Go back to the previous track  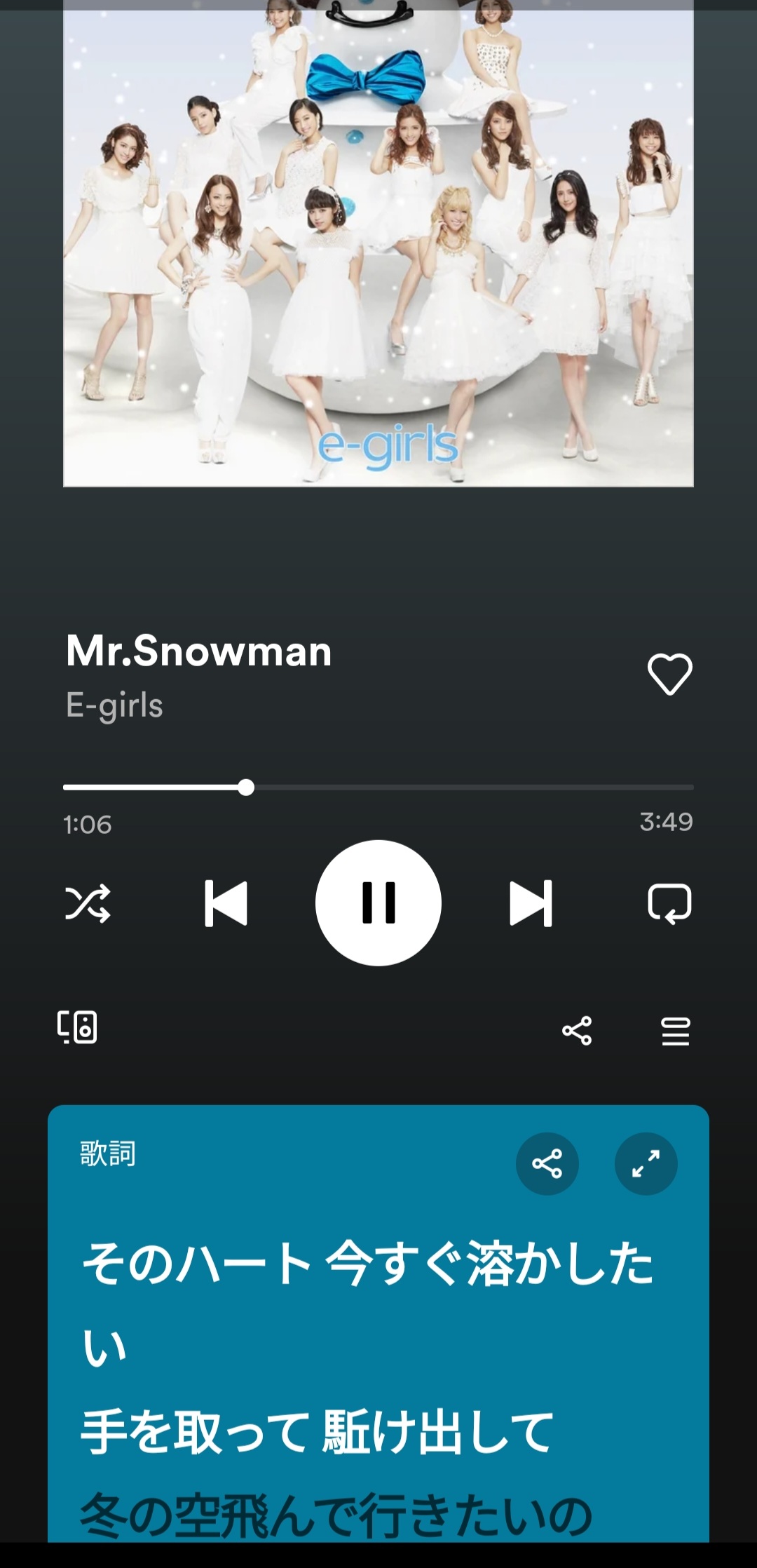226,903
